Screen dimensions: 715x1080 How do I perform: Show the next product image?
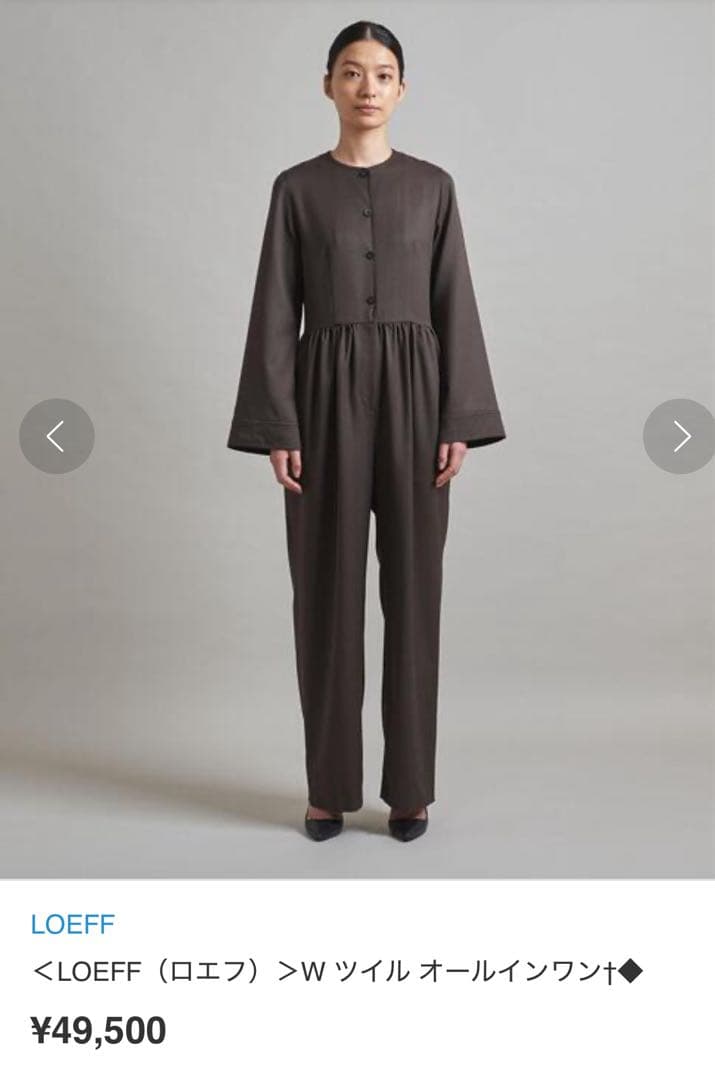click(x=680, y=437)
